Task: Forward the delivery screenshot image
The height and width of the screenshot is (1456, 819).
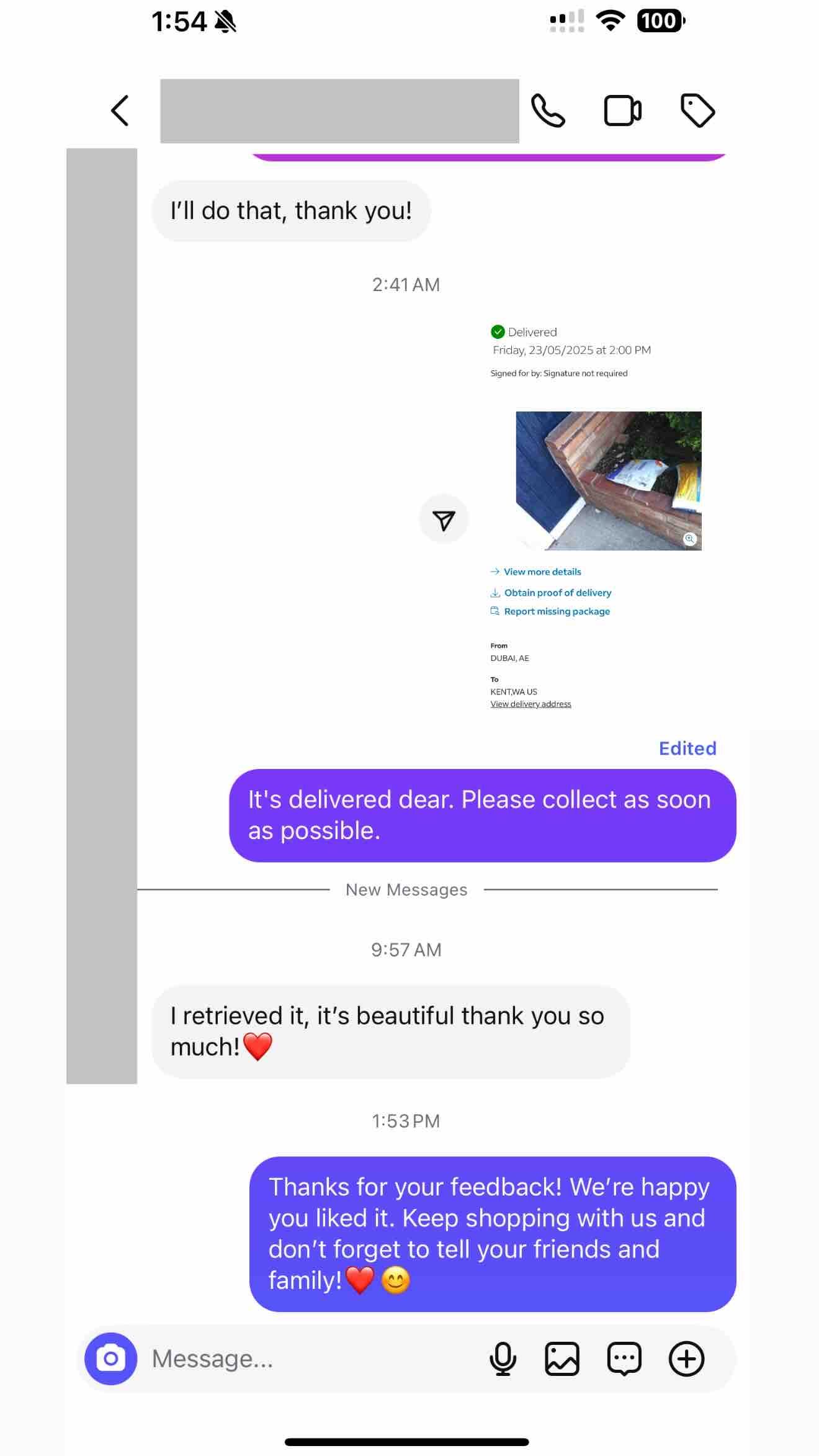Action: coord(444,519)
